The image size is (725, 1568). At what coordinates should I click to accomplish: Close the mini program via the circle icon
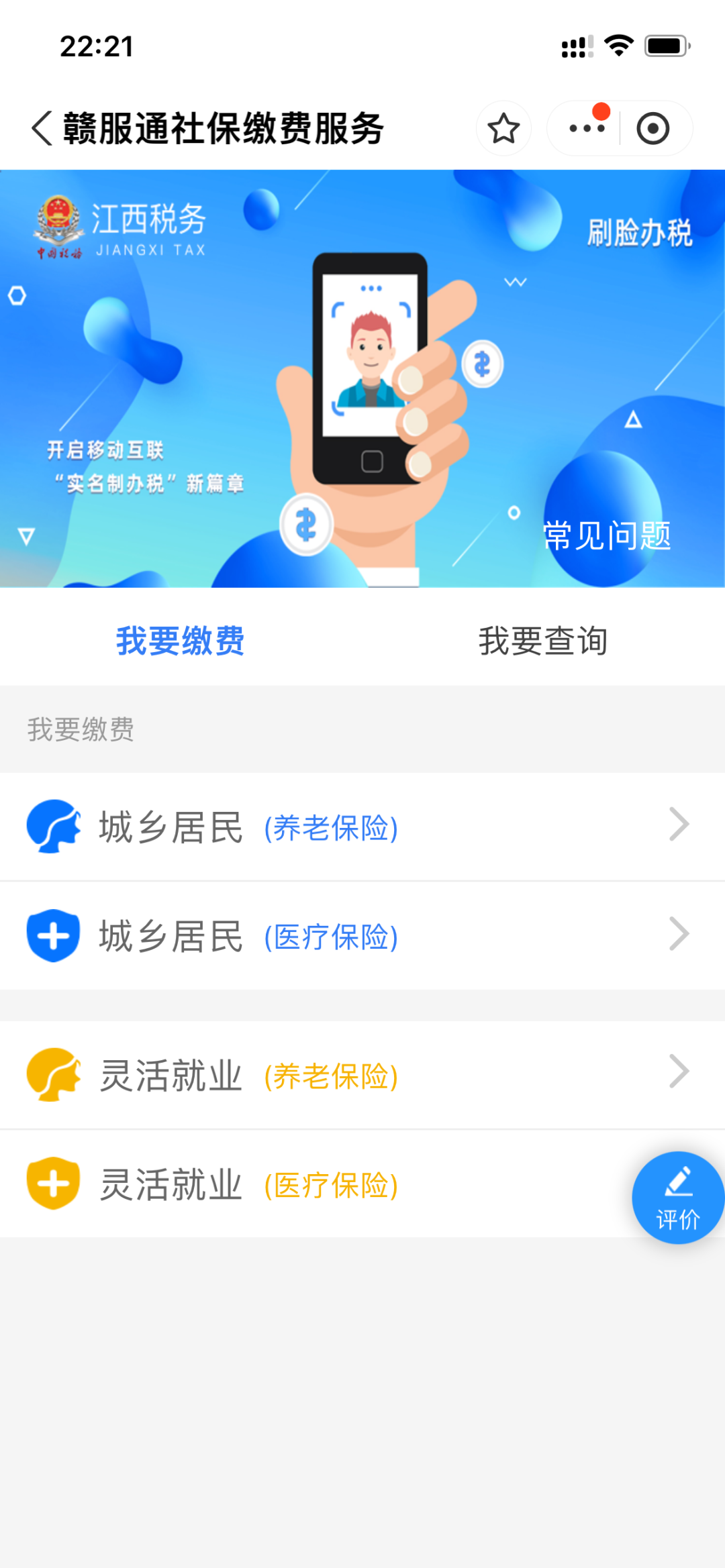point(652,128)
